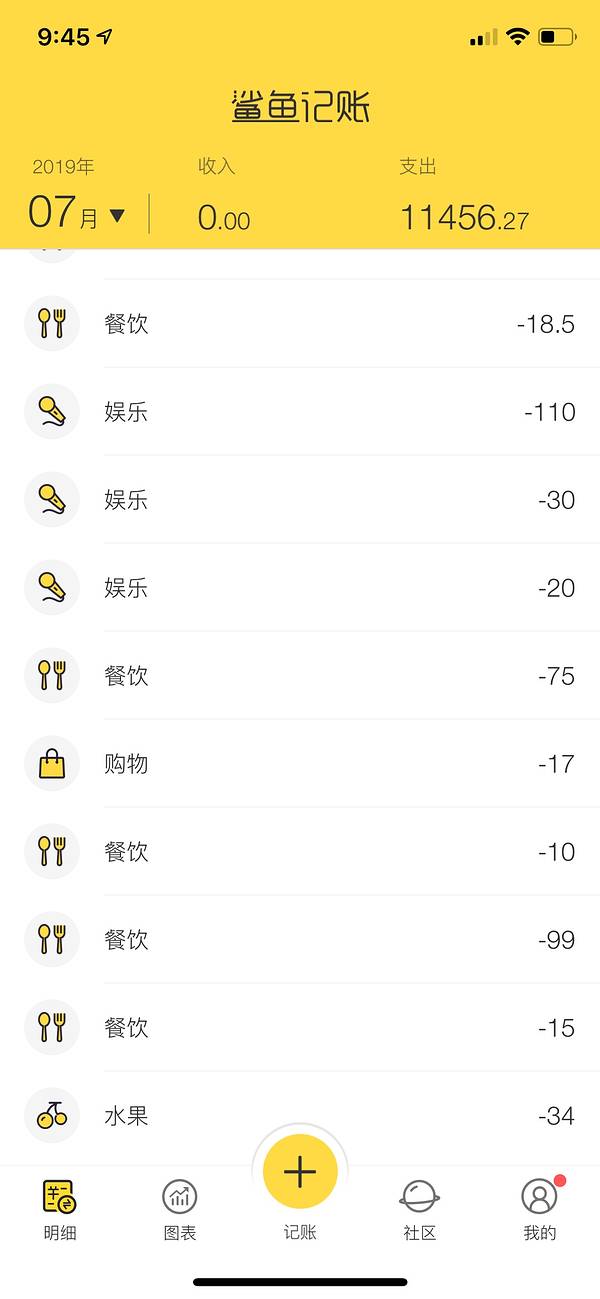The width and height of the screenshot is (600, 1299).
Task: Open the 餐饮 entry of -18.5
Action: (300, 324)
